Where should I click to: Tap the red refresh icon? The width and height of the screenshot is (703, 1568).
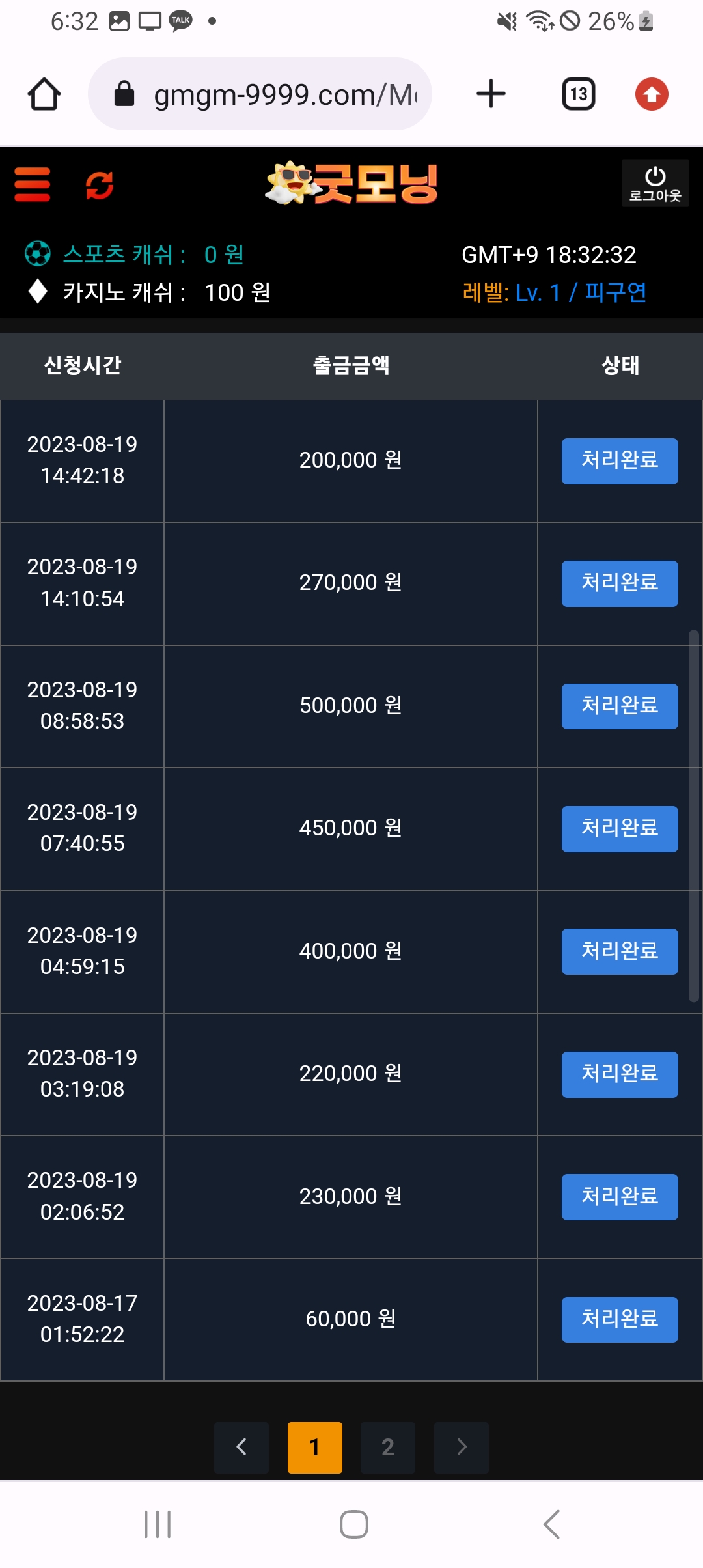click(x=100, y=185)
